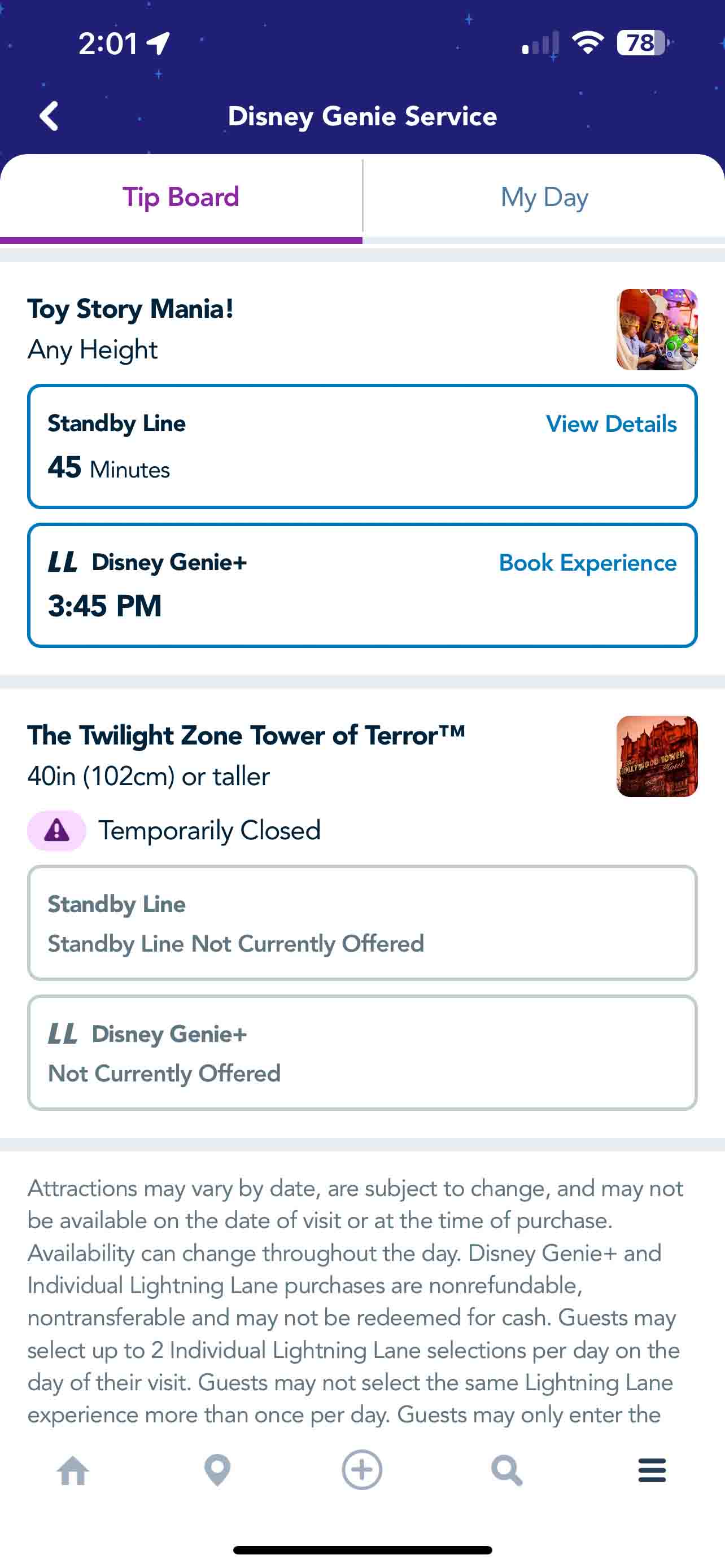This screenshot has height=1568, width=725.
Task: Book Experience for Toy Story Mania Genie+
Action: click(x=587, y=563)
